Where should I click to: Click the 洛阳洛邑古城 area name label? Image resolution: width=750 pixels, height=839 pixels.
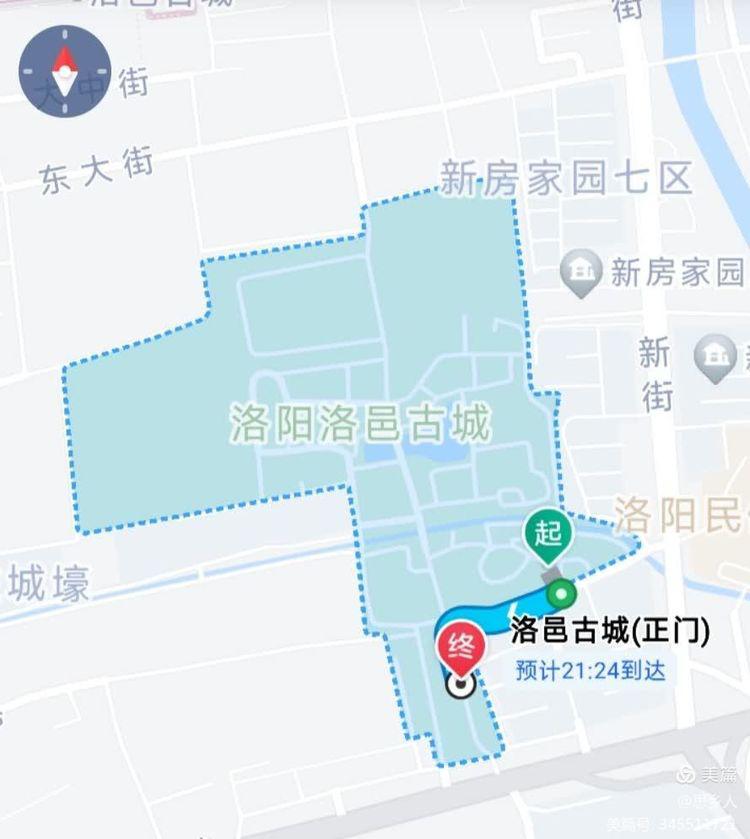coord(360,420)
